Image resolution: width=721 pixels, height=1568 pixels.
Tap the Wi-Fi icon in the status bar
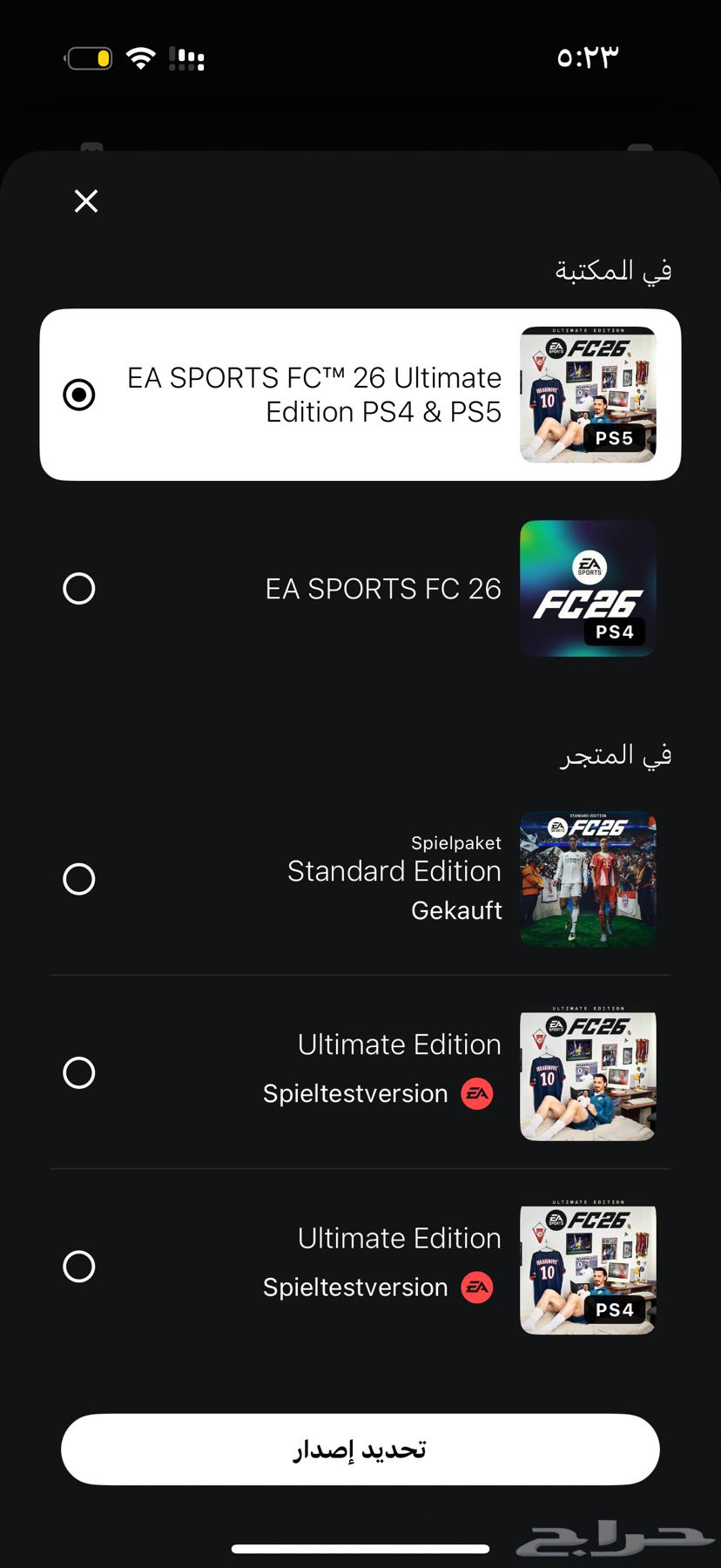(x=141, y=58)
